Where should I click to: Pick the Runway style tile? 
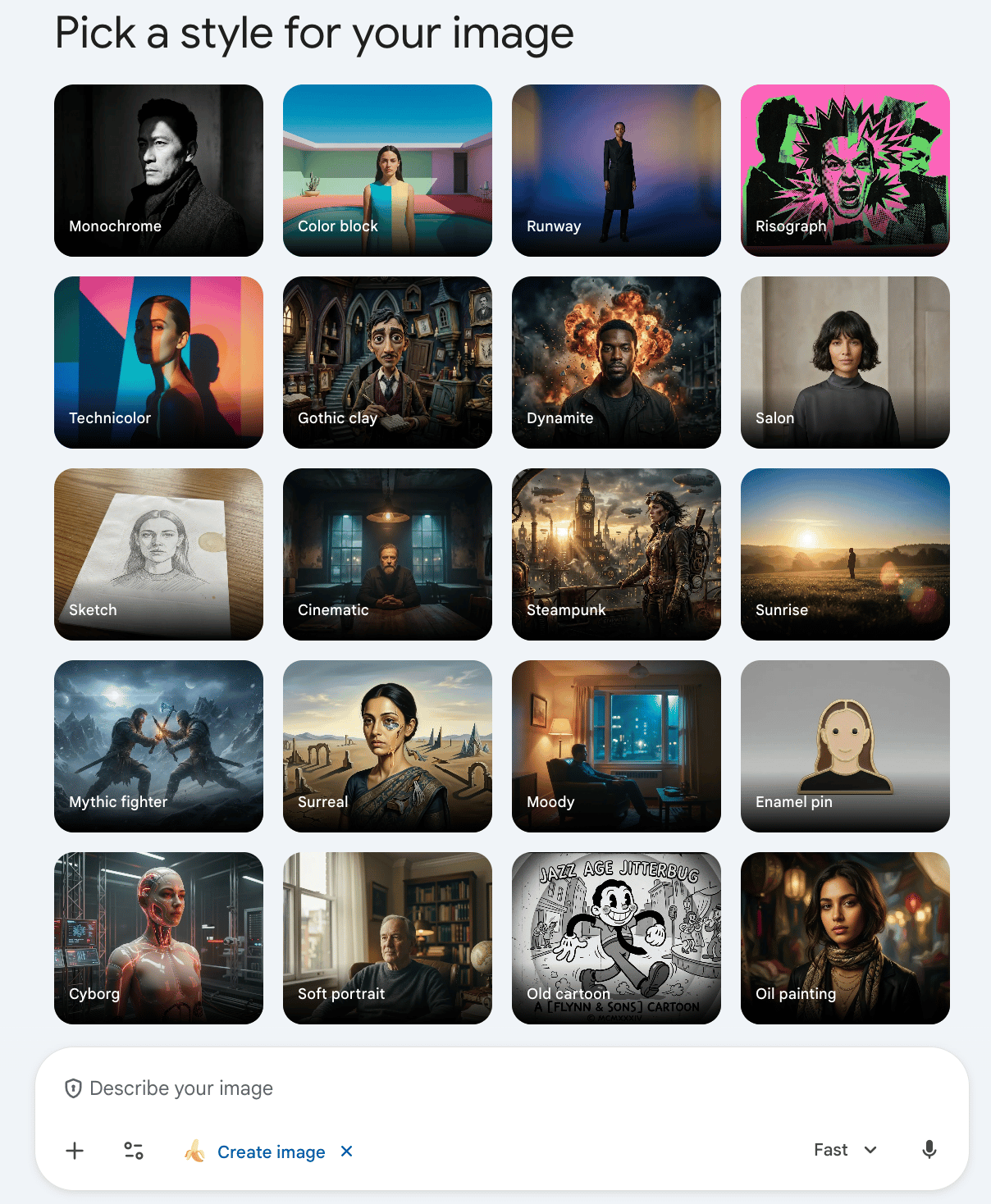pyautogui.click(x=616, y=171)
